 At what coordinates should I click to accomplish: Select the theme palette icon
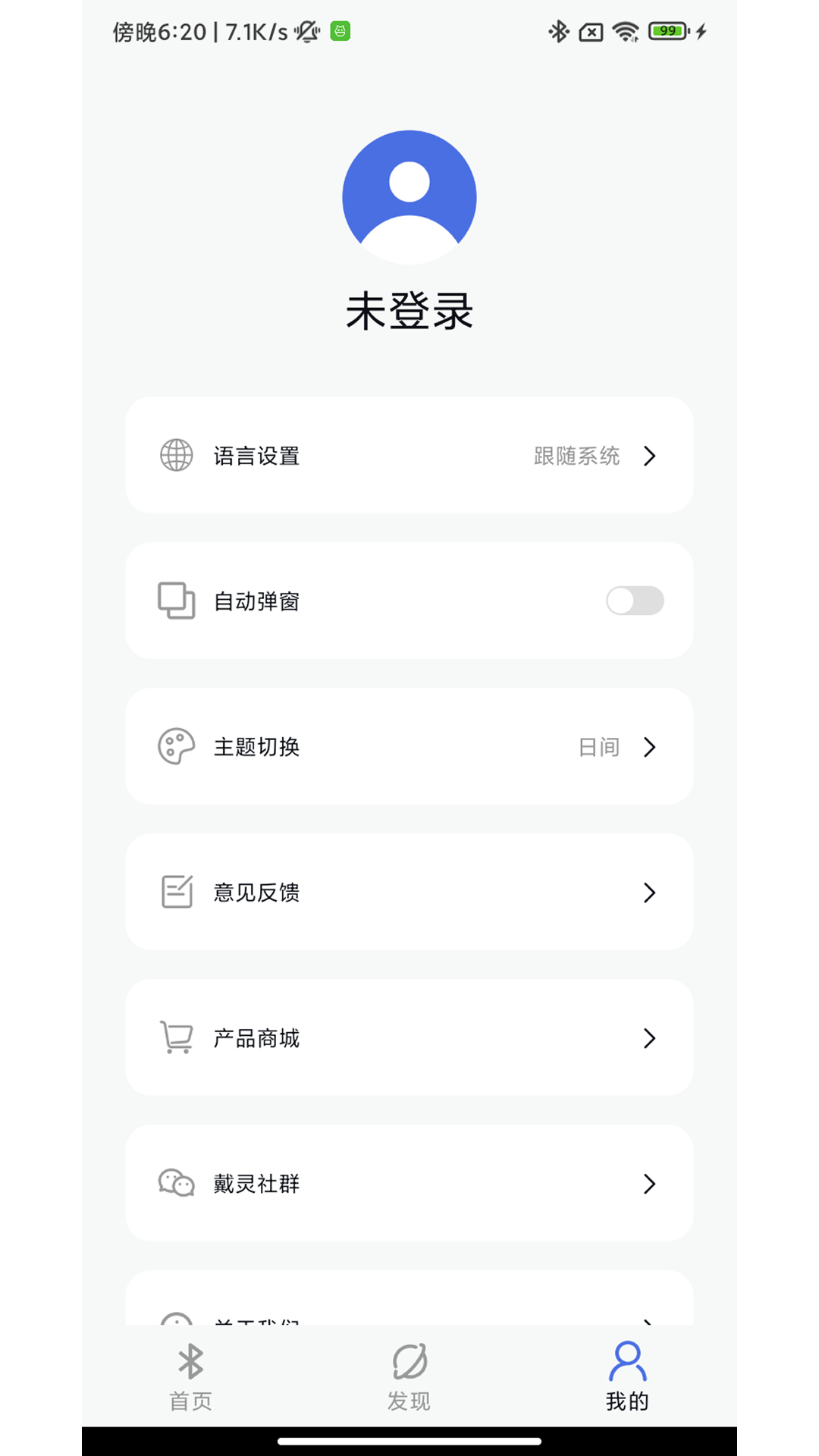[x=177, y=747]
